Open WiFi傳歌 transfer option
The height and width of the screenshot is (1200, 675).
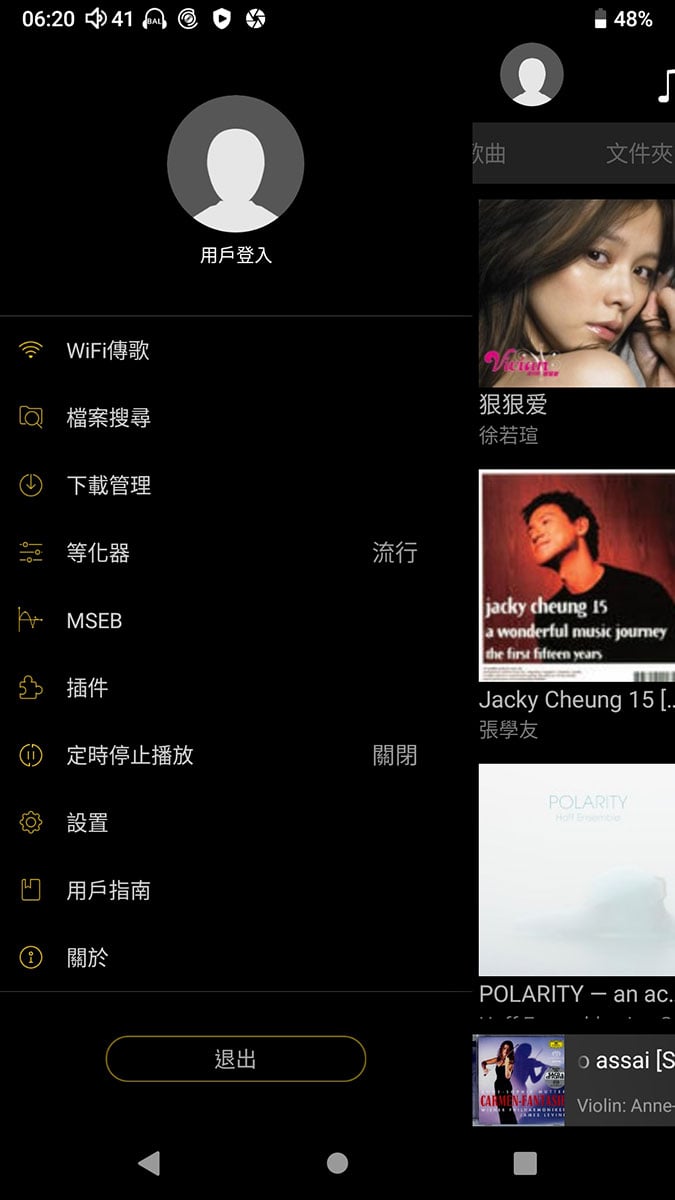pos(236,350)
